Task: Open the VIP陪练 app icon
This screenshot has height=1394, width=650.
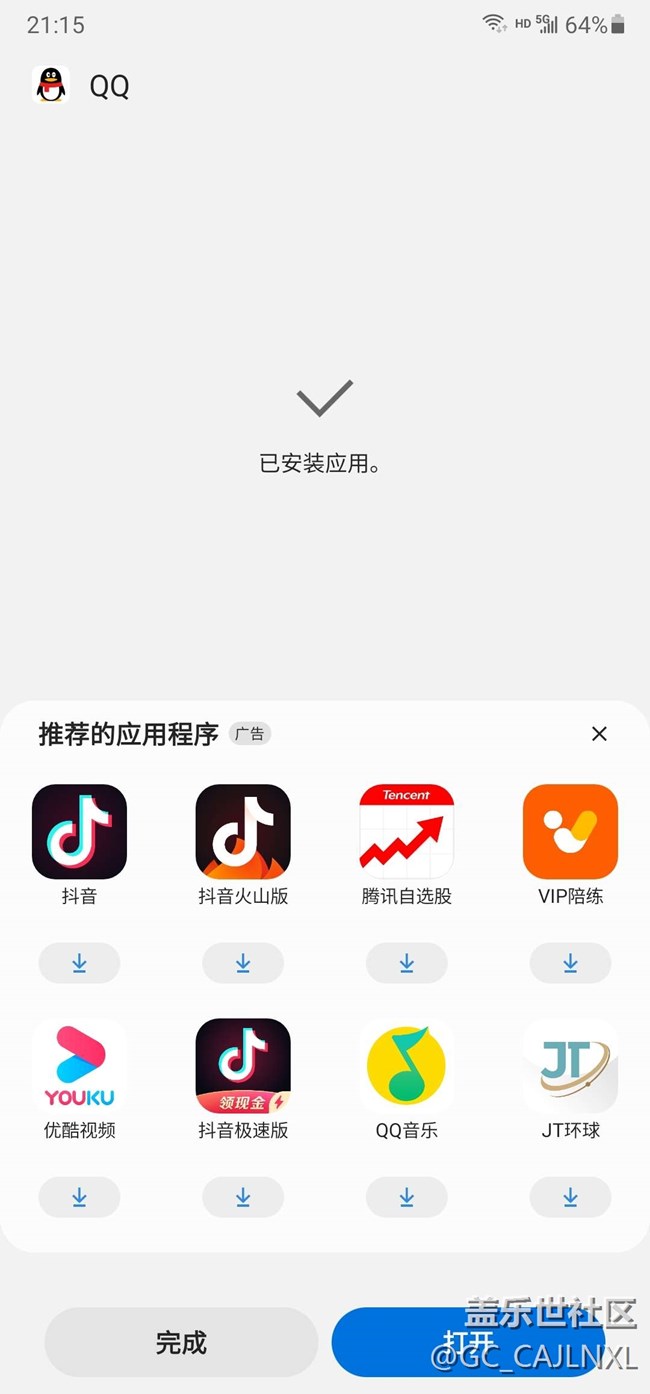Action: tap(570, 832)
